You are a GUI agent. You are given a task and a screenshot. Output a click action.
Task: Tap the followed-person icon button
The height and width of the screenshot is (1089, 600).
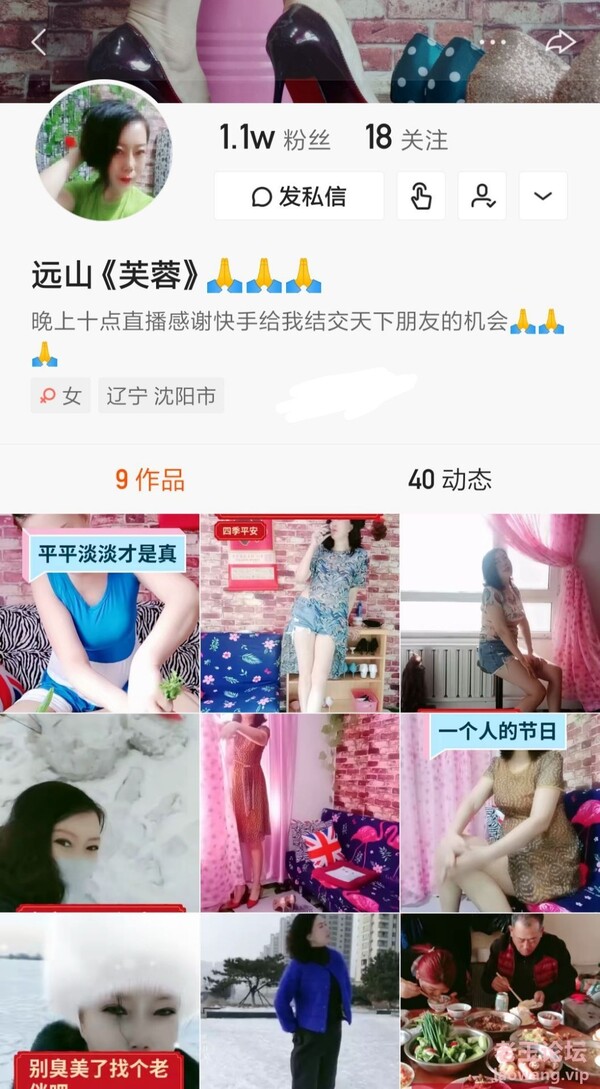click(x=483, y=197)
